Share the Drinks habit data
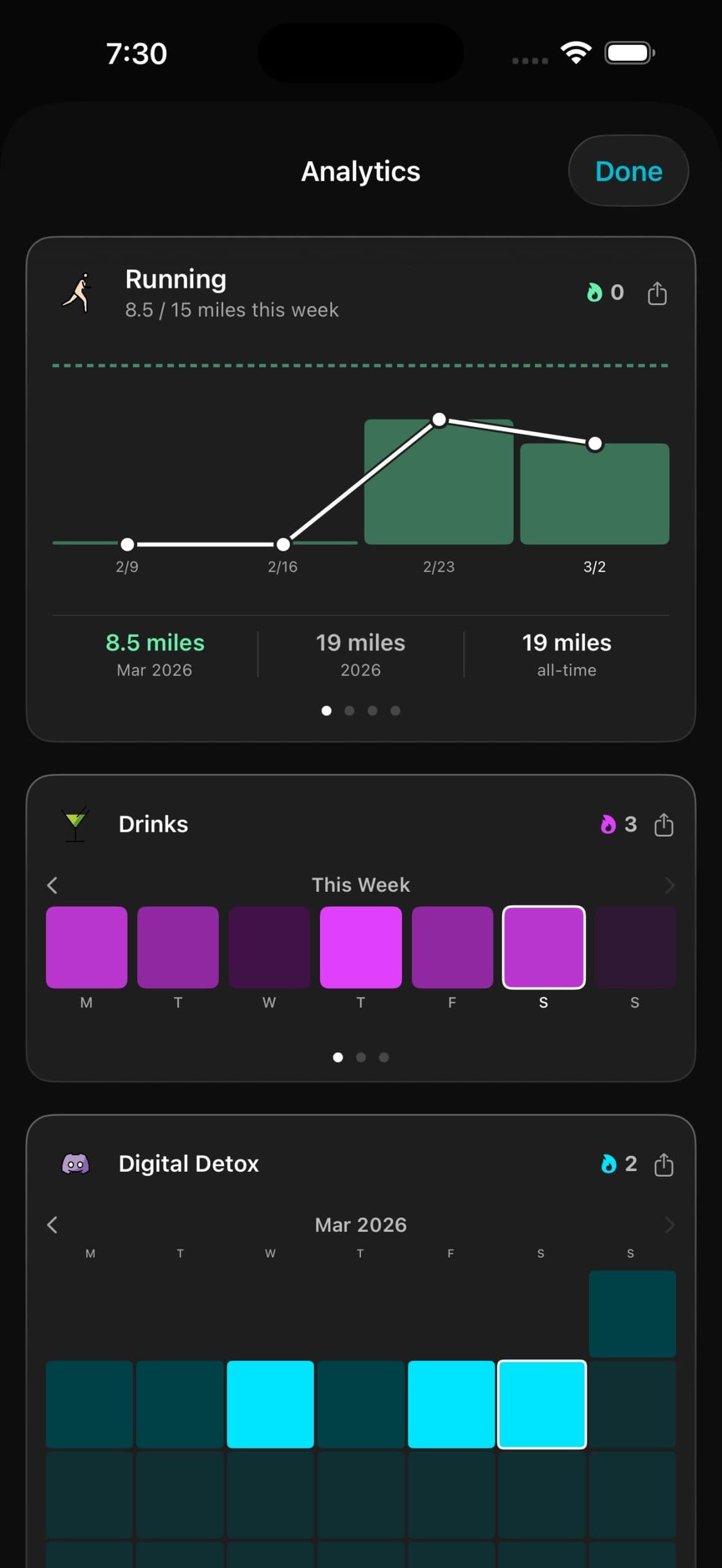This screenshot has height=1568, width=722. point(664,824)
